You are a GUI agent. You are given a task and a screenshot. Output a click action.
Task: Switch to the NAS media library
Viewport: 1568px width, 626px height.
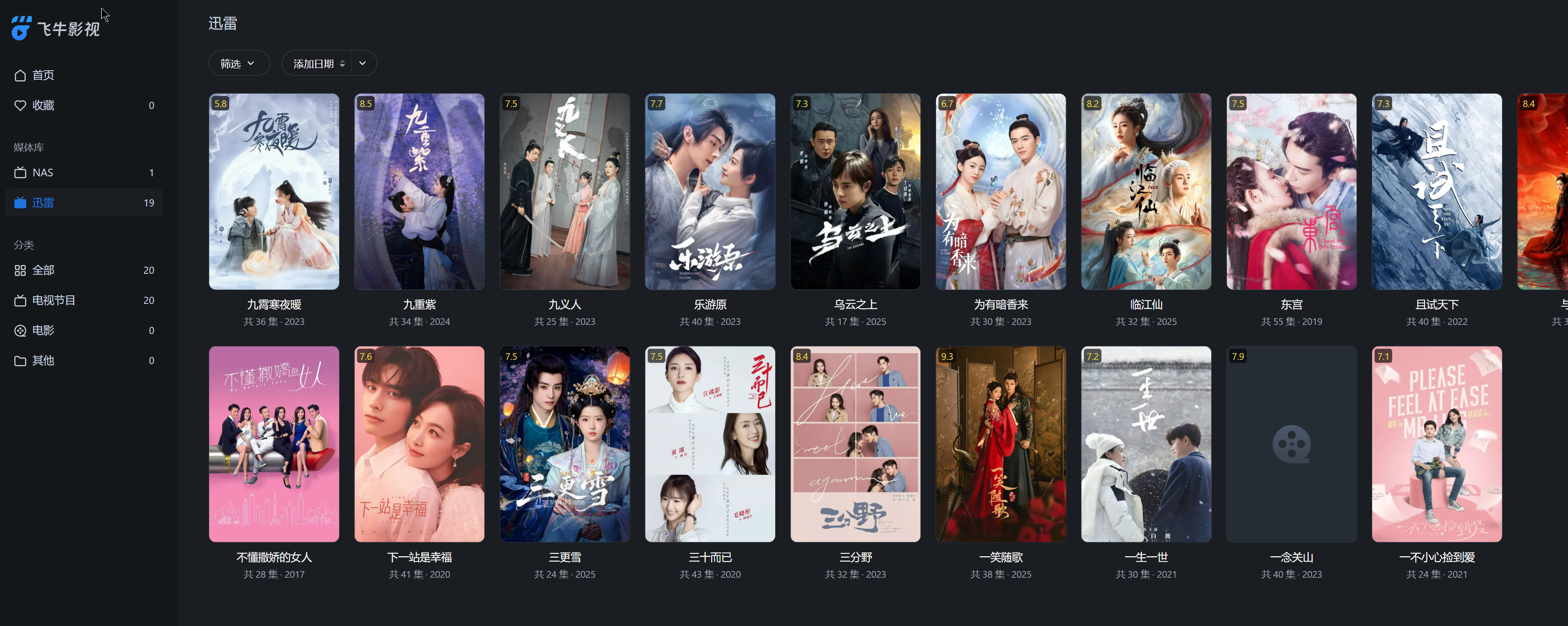tap(43, 173)
